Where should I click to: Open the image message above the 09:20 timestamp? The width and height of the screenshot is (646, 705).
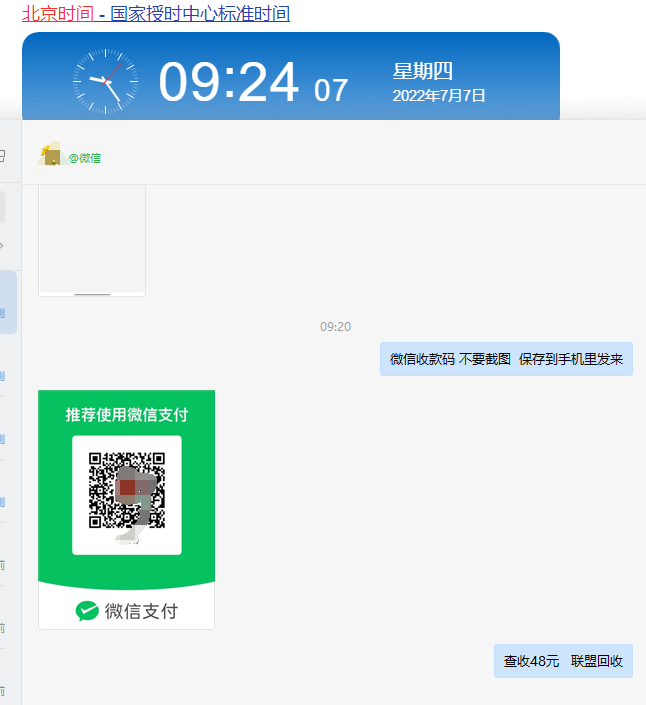pyautogui.click(x=92, y=240)
